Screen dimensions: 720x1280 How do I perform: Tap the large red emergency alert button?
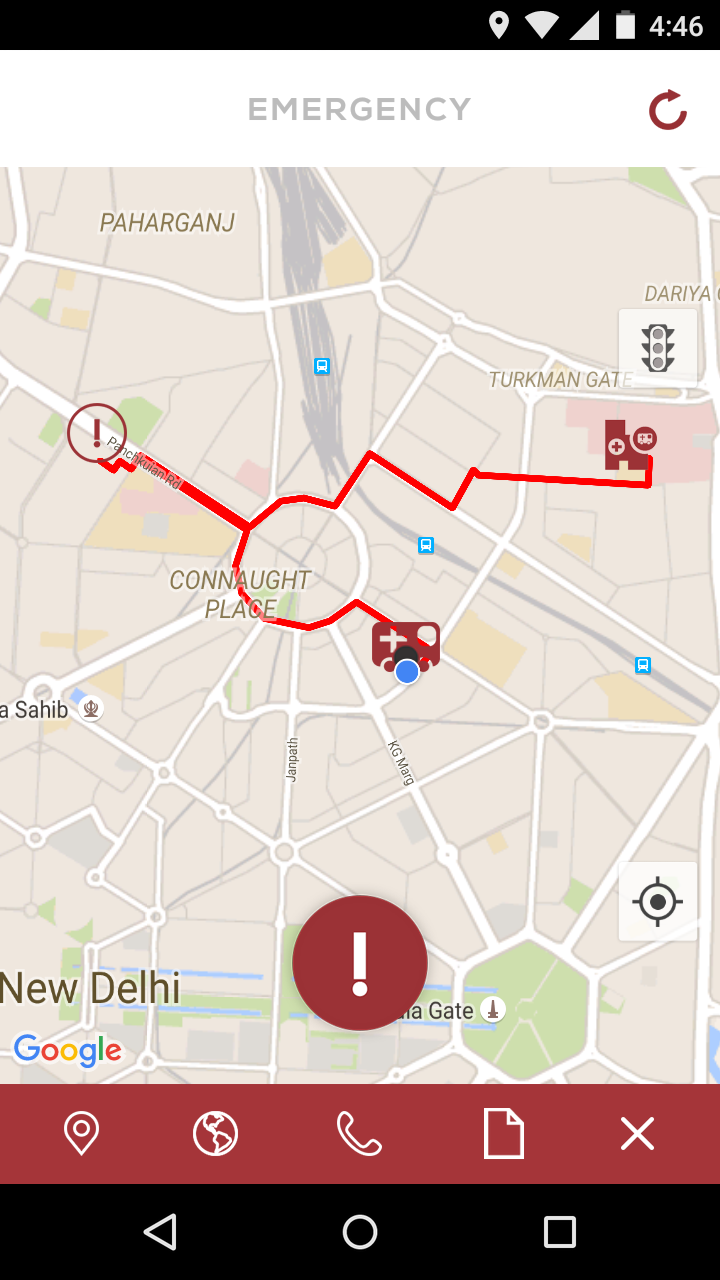coord(360,963)
